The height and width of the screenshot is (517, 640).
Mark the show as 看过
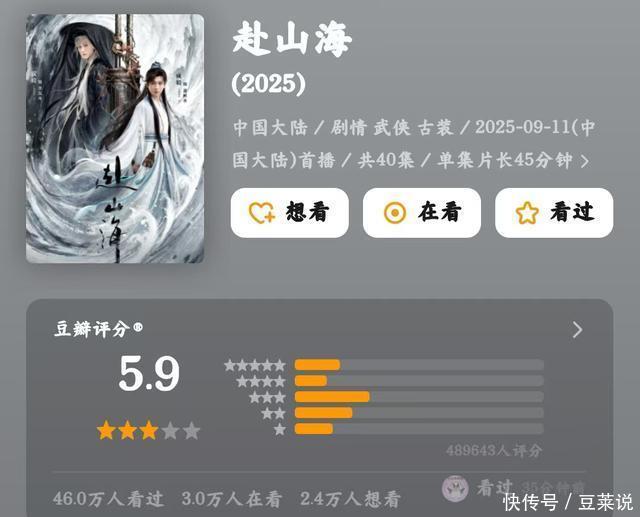(553, 213)
